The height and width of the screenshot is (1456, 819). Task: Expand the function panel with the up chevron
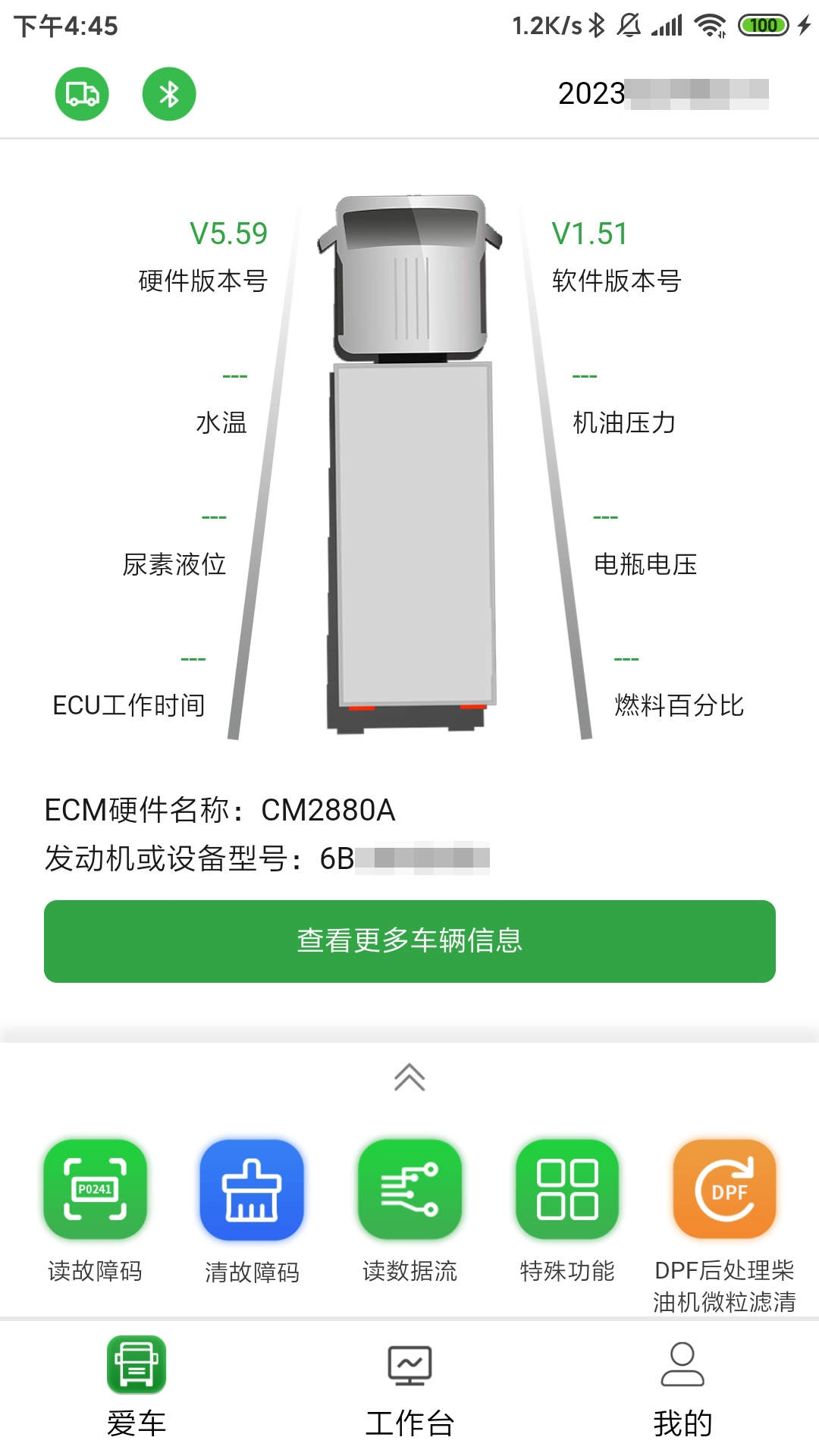[409, 1077]
